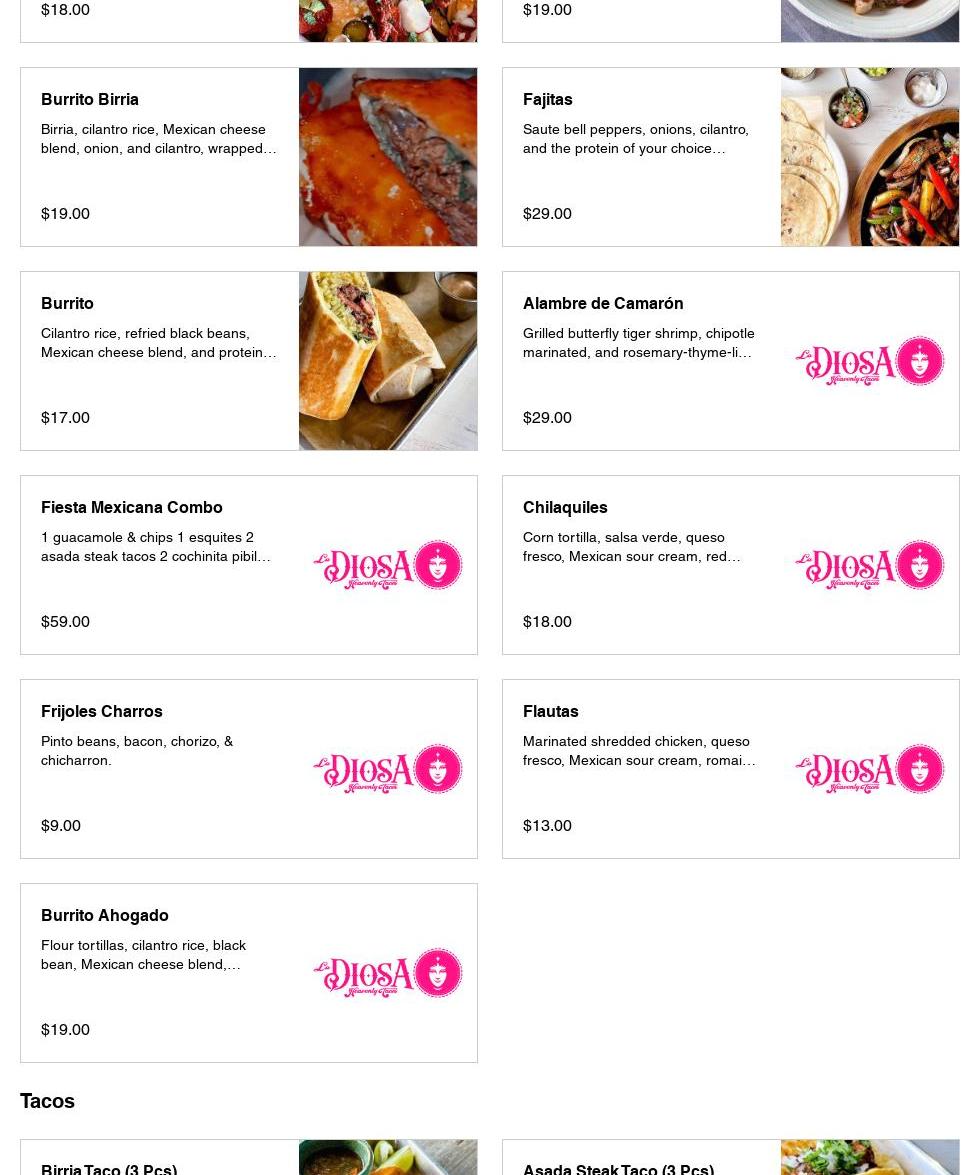Viewport: 965px width, 1175px height.
Task: Open the Burrito Birria menu item
Action: pos(248,157)
